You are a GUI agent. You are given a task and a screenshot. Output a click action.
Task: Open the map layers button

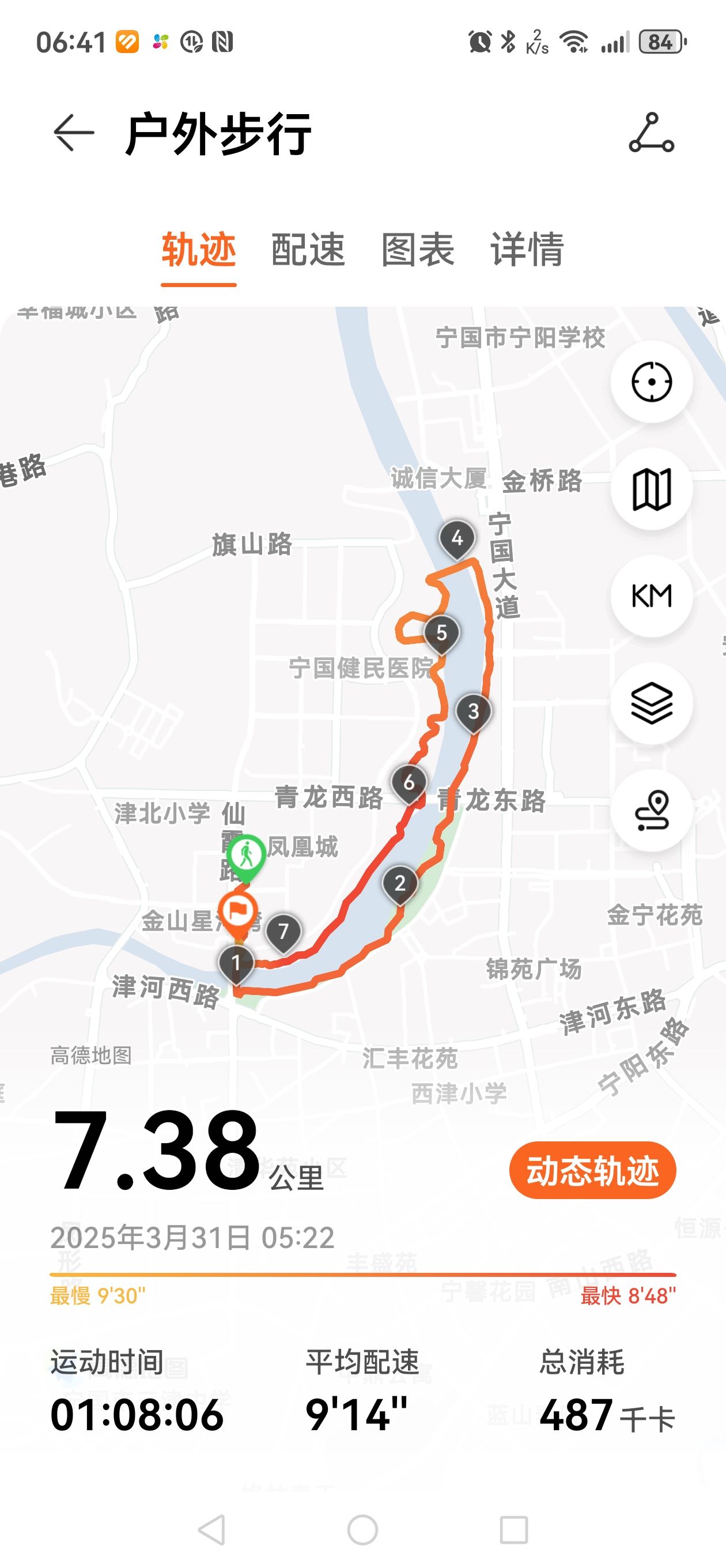coord(651,703)
